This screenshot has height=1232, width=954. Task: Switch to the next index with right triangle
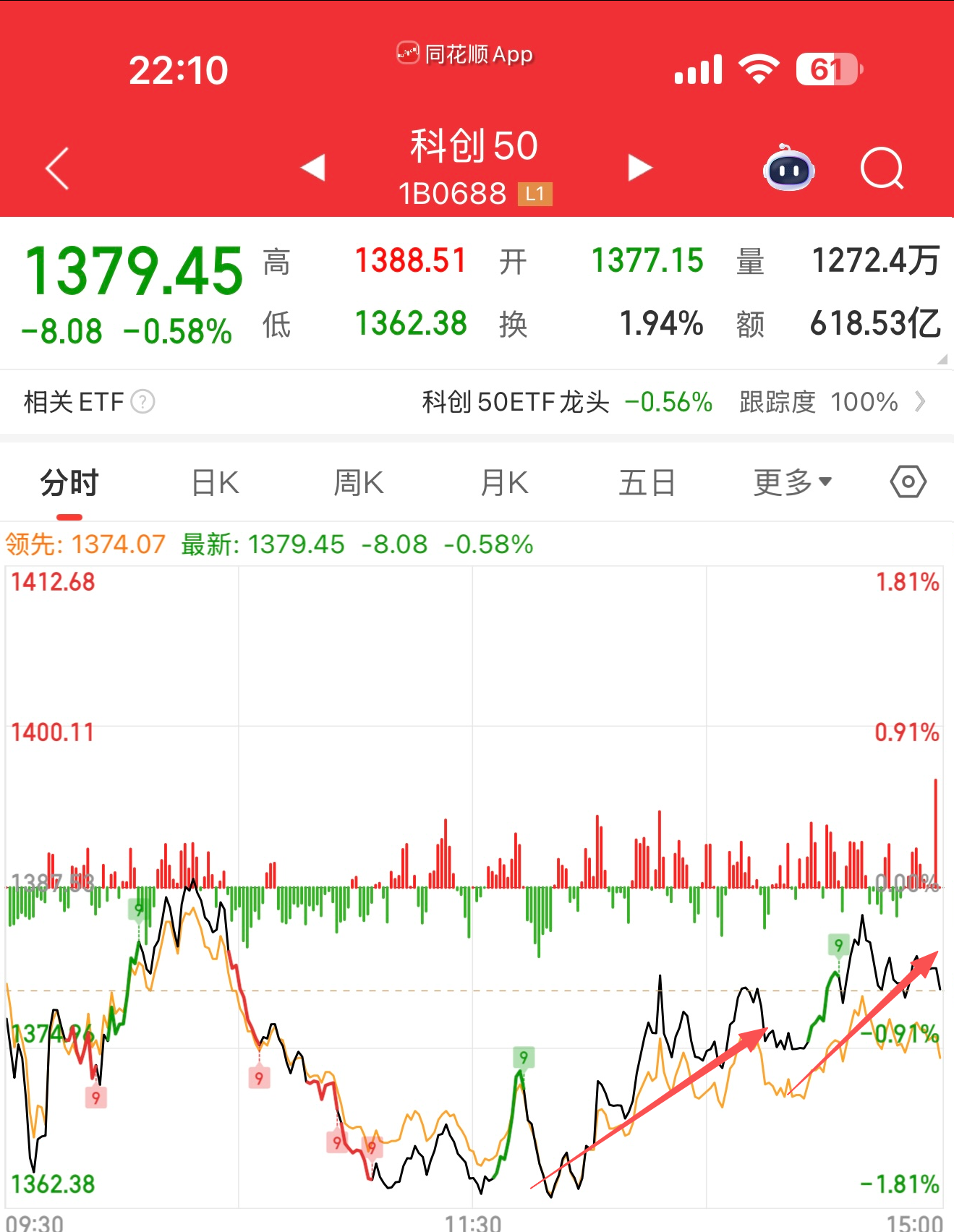tap(639, 168)
